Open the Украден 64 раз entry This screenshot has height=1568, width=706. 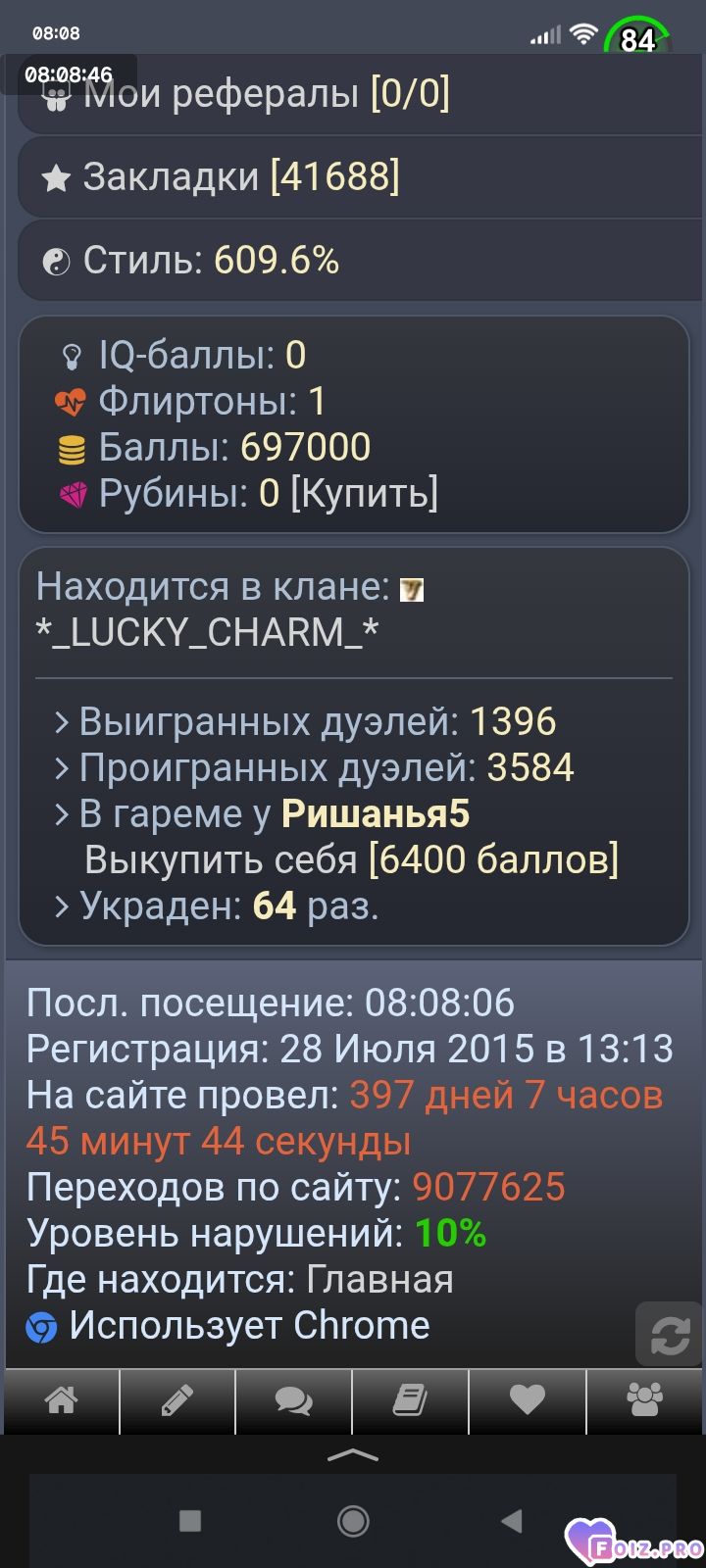point(216,906)
